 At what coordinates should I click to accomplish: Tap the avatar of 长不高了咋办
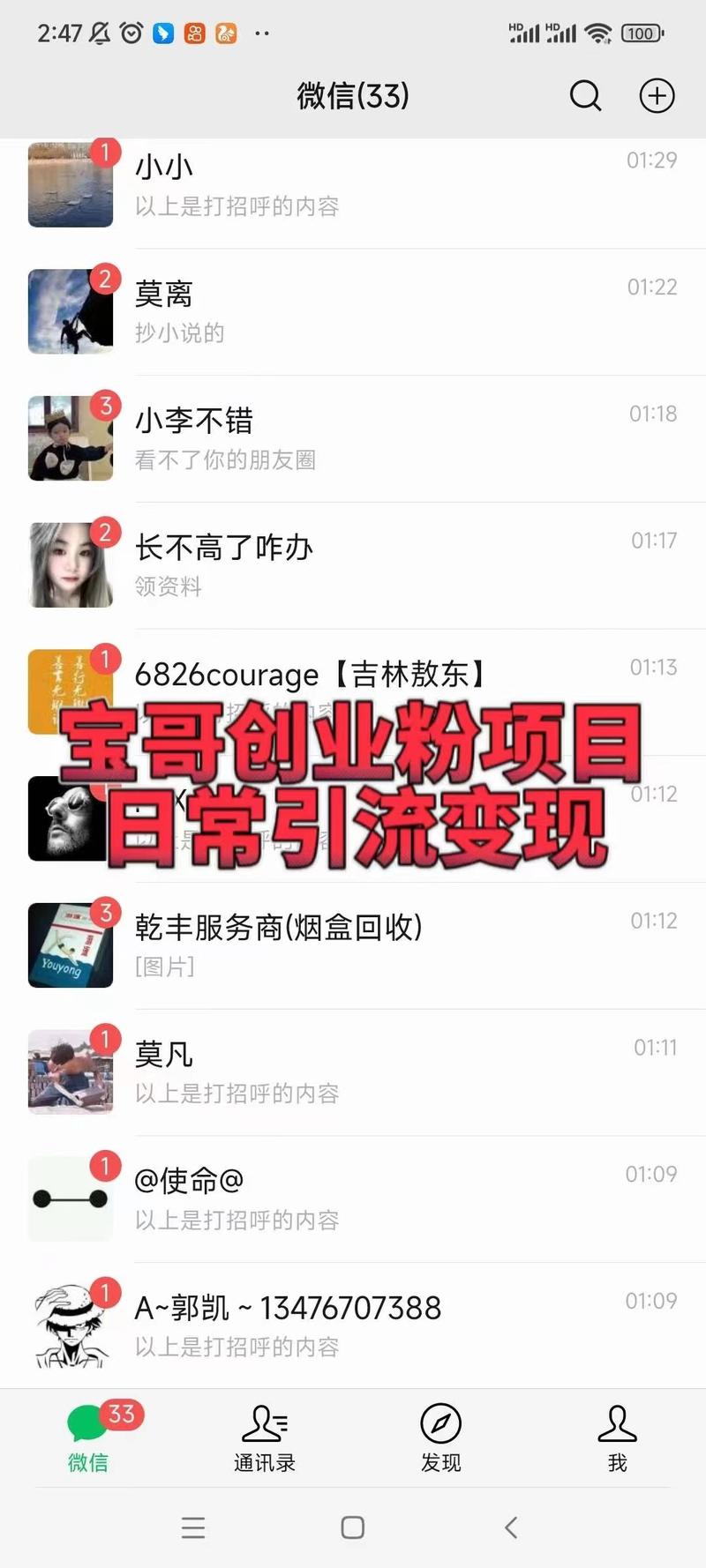pyautogui.click(x=71, y=564)
